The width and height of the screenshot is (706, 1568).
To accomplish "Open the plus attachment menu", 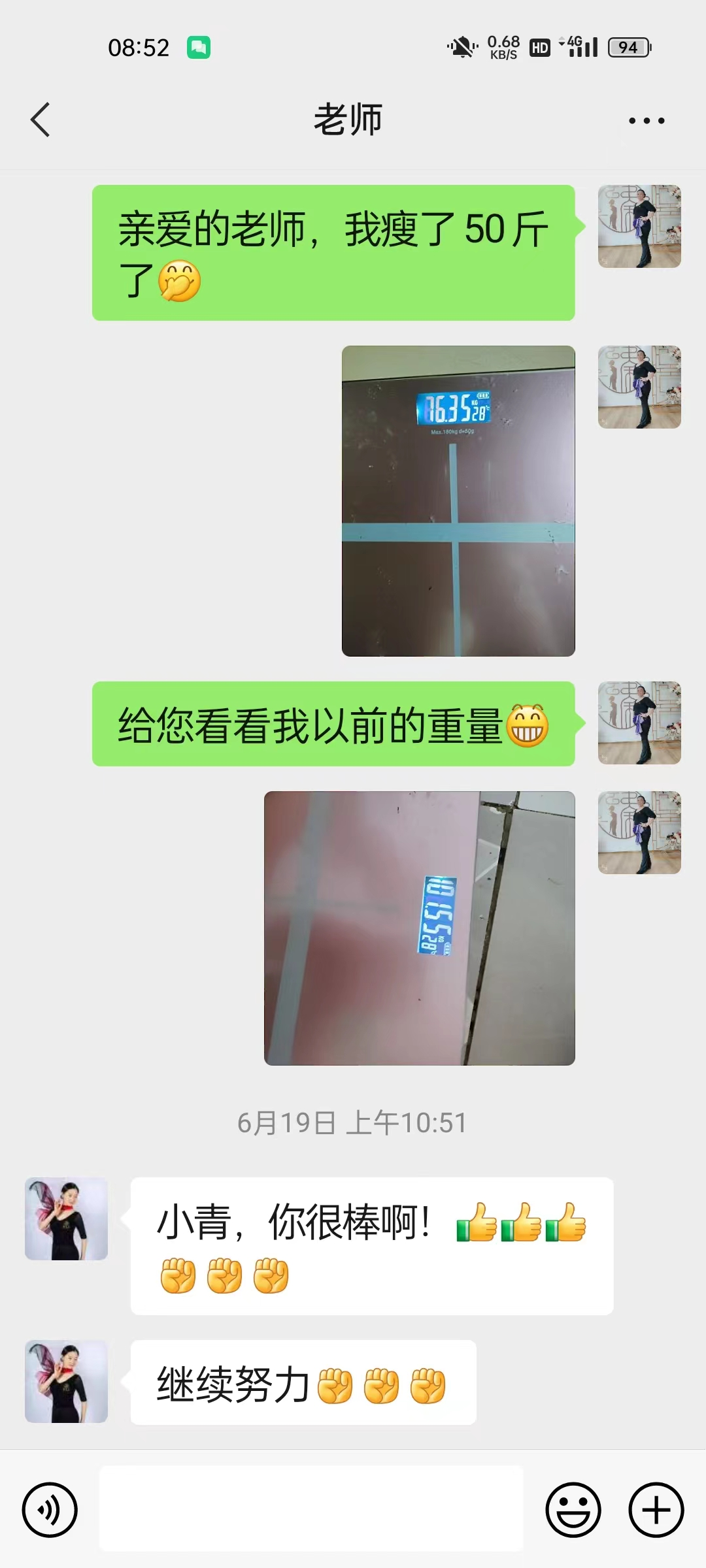I will point(656,1510).
